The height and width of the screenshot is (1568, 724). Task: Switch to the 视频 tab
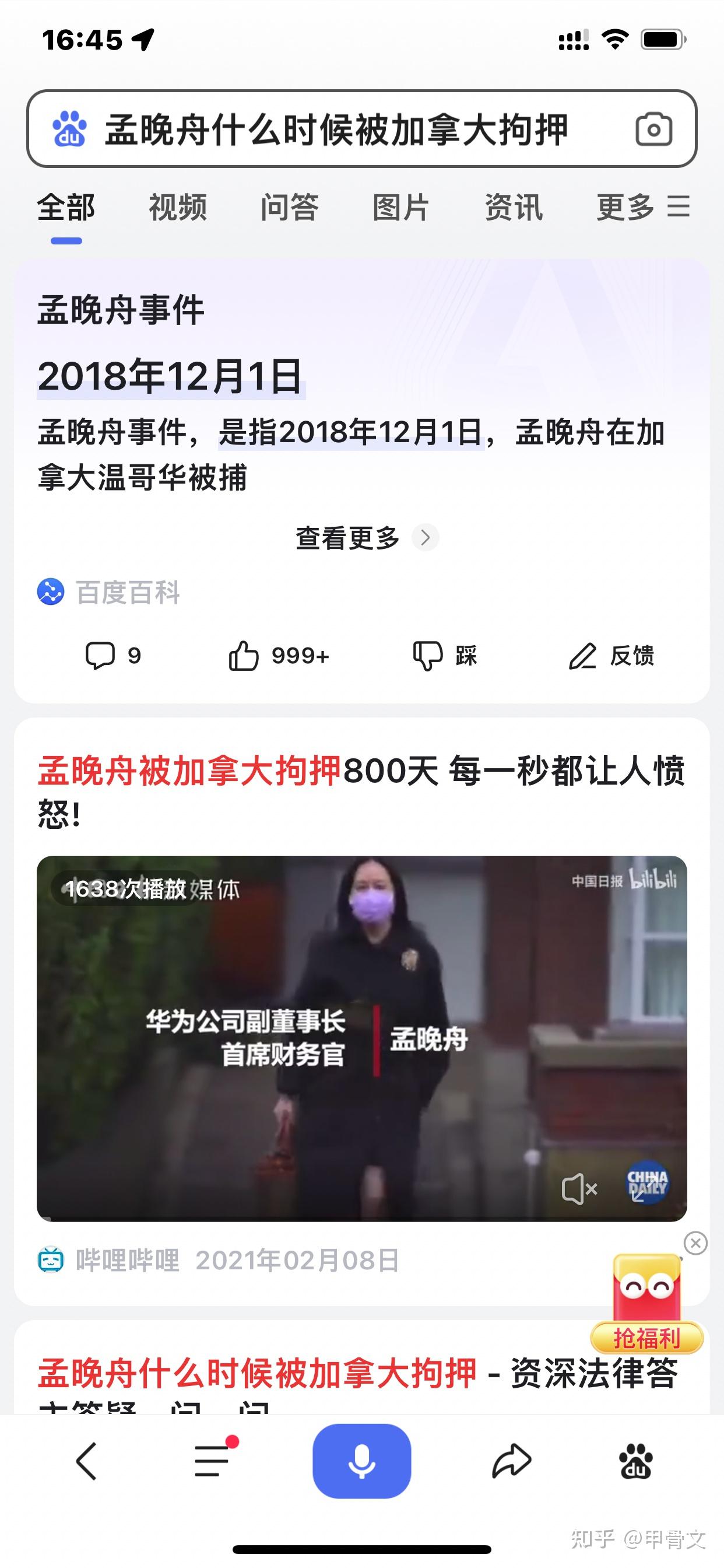178,208
